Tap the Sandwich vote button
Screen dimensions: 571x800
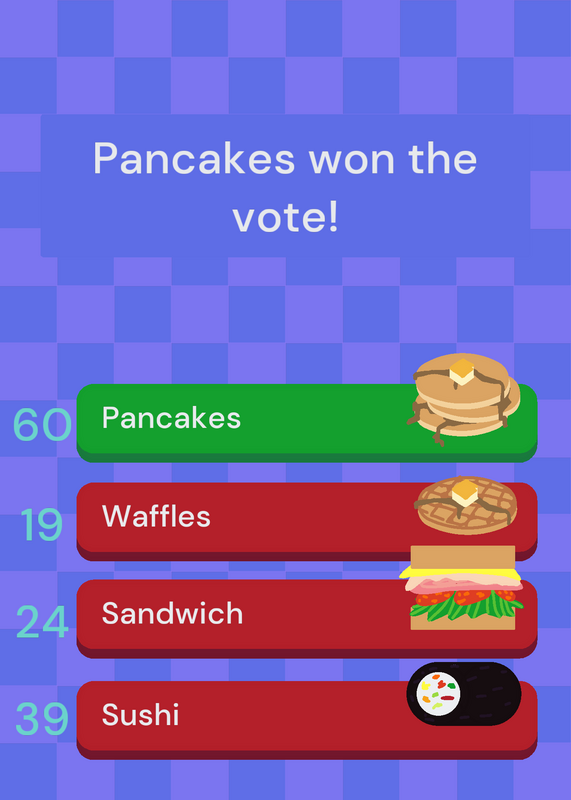pyautogui.click(x=307, y=618)
